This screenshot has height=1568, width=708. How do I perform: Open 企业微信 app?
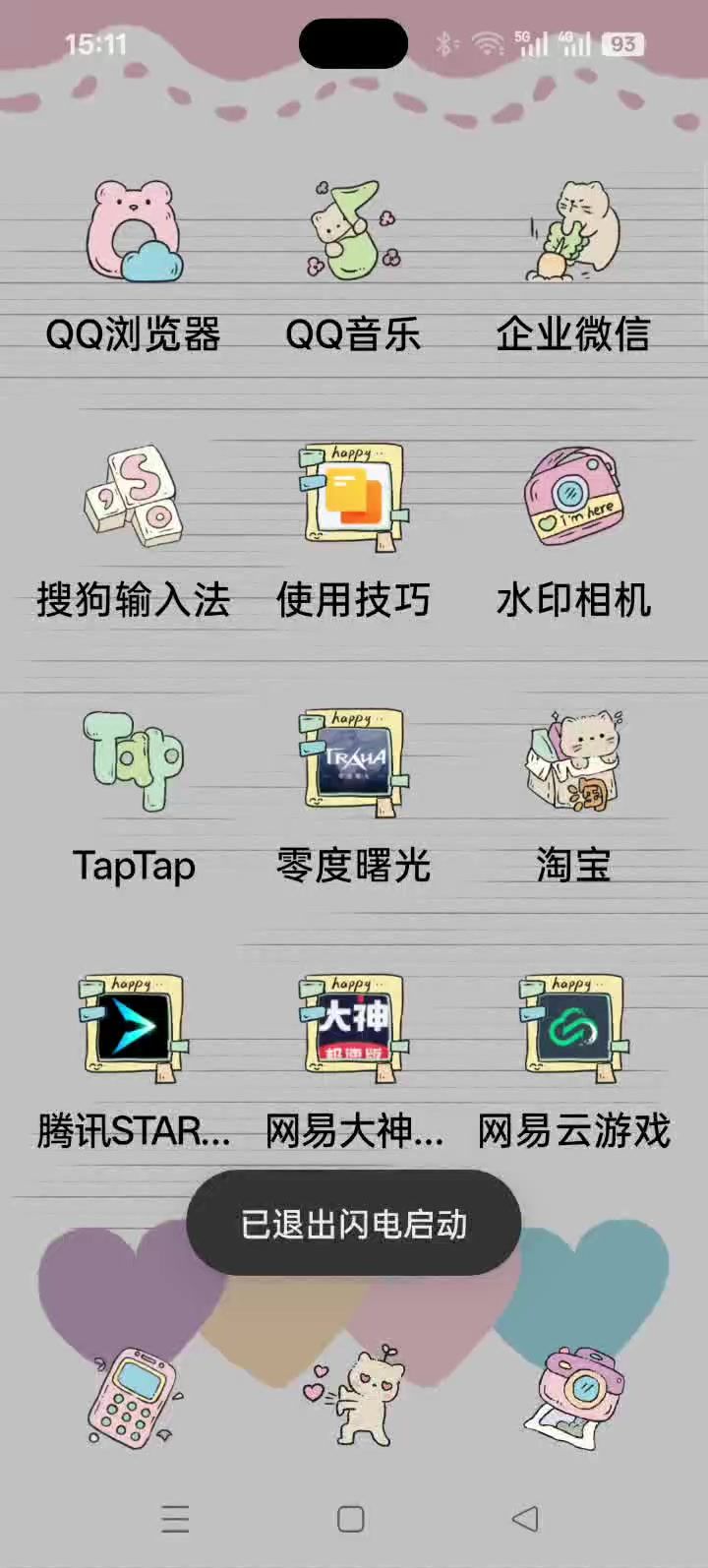pos(573,232)
